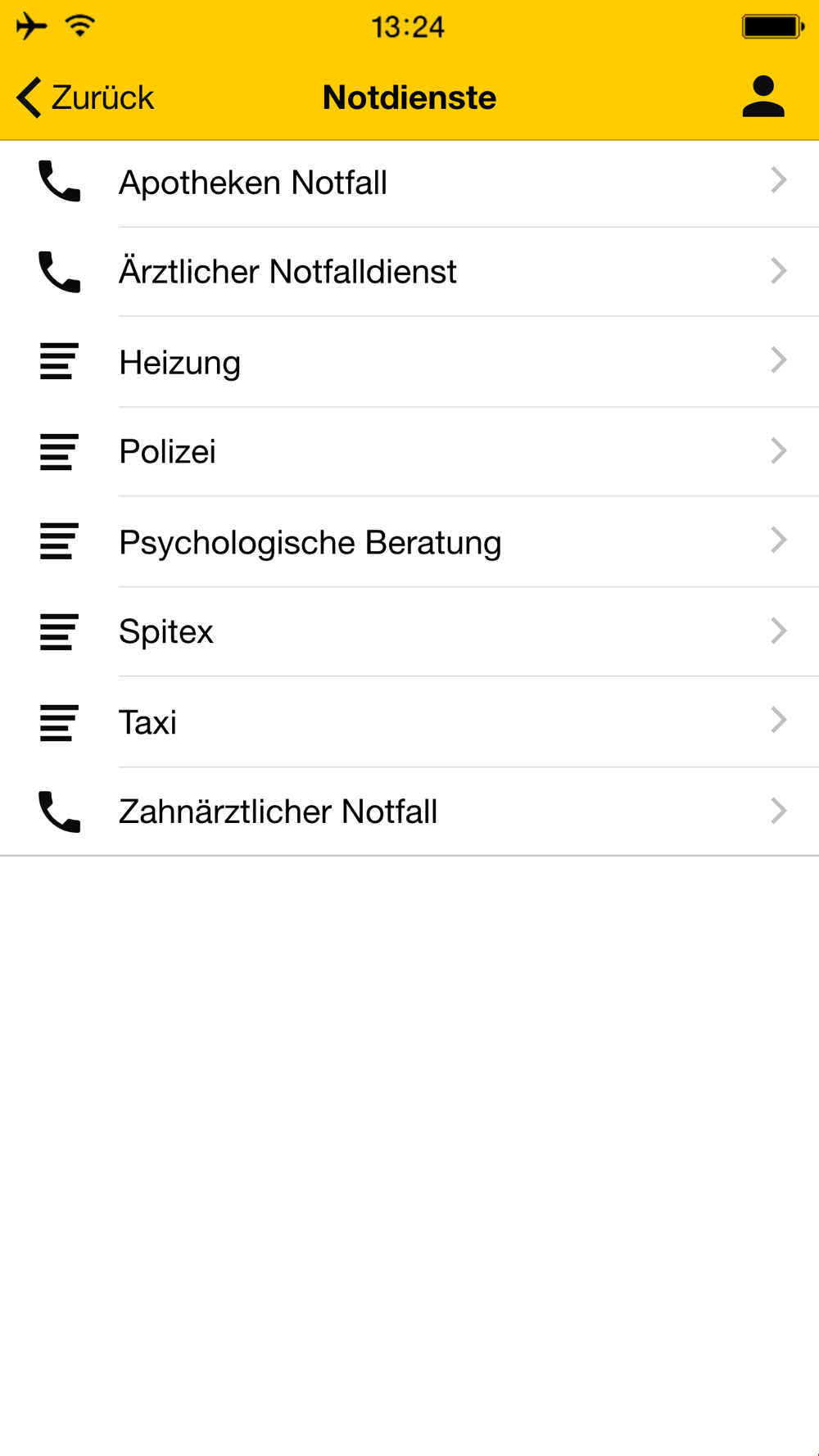Select Ärztlicher Notfalldienst
Screen dimensions: 819x1456
click(x=409, y=272)
